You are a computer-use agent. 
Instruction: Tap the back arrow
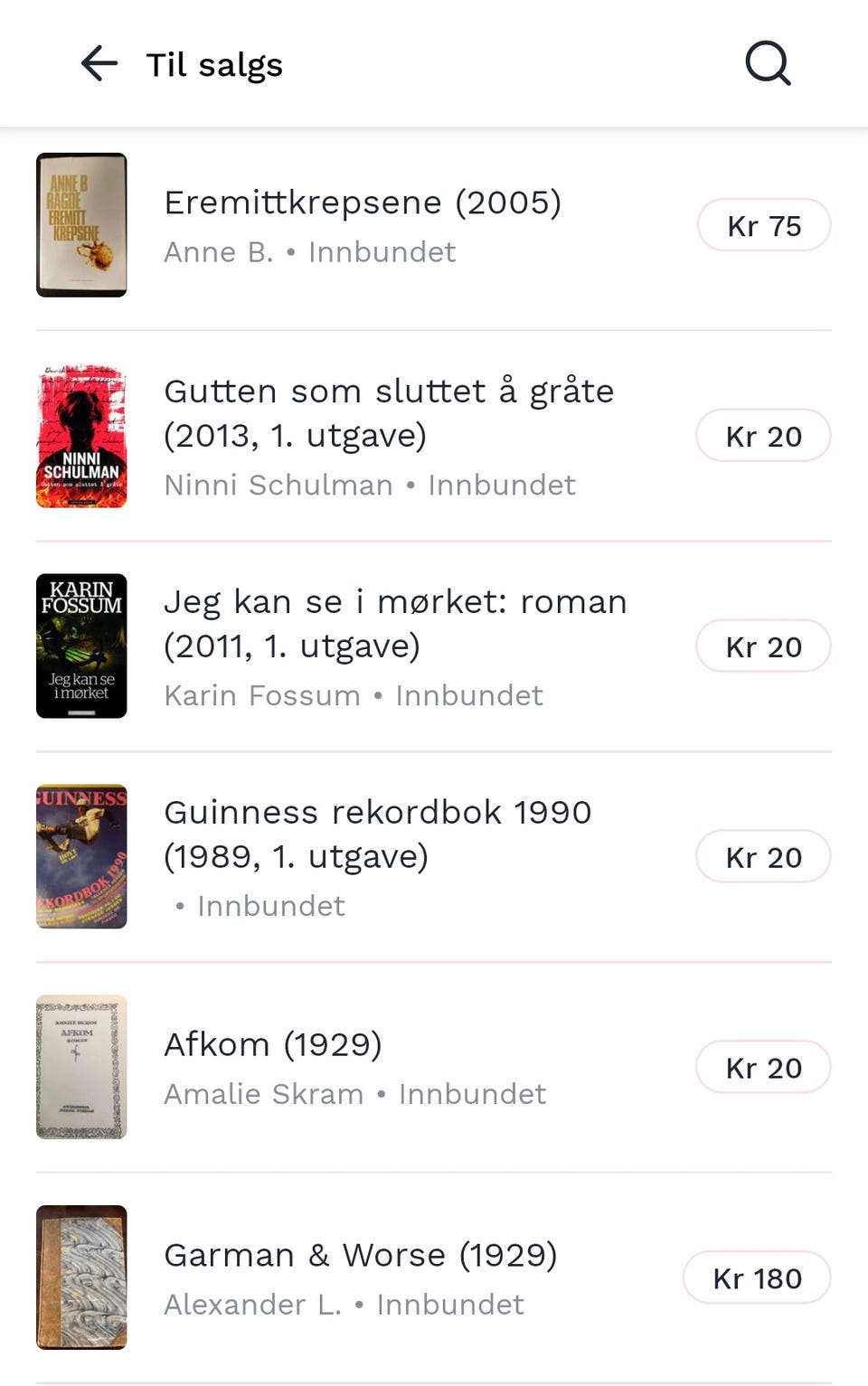click(97, 63)
